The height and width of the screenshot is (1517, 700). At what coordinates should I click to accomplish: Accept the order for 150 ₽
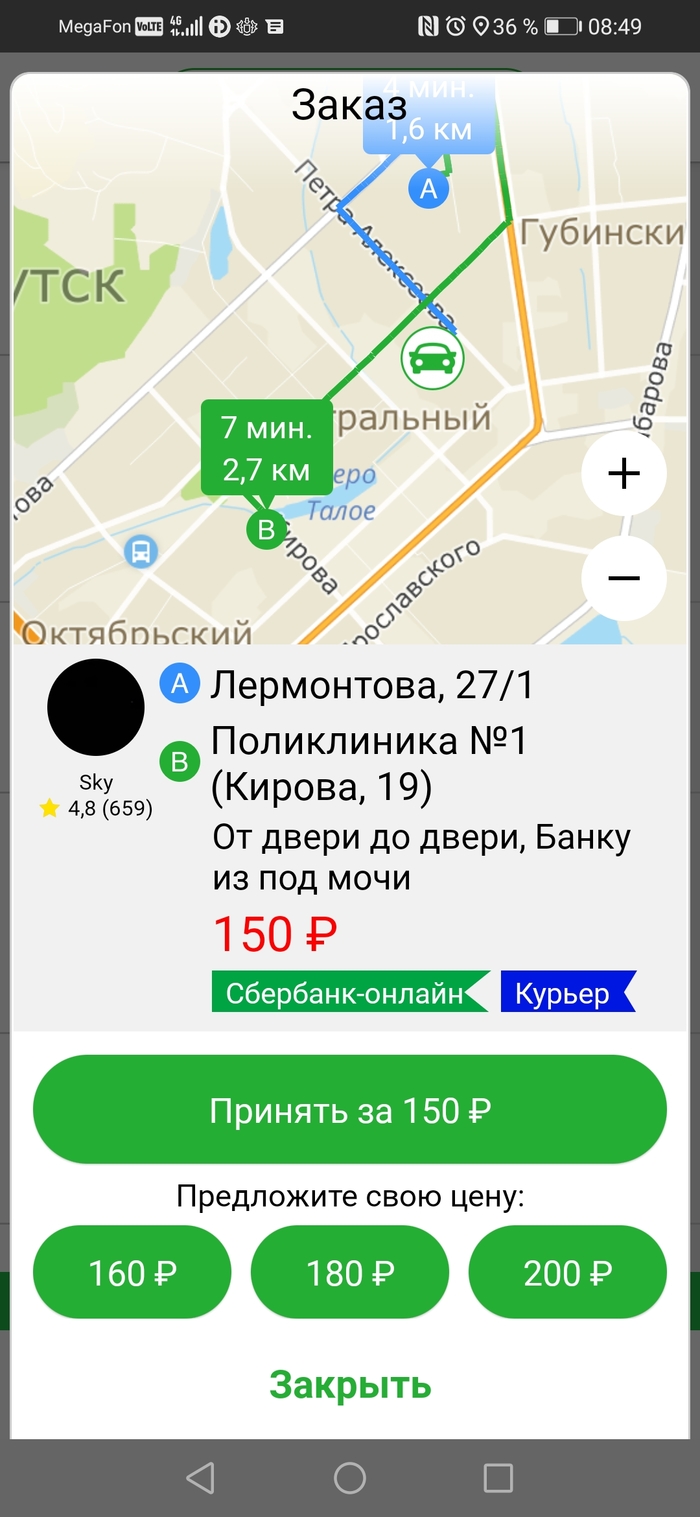pyautogui.click(x=349, y=1110)
